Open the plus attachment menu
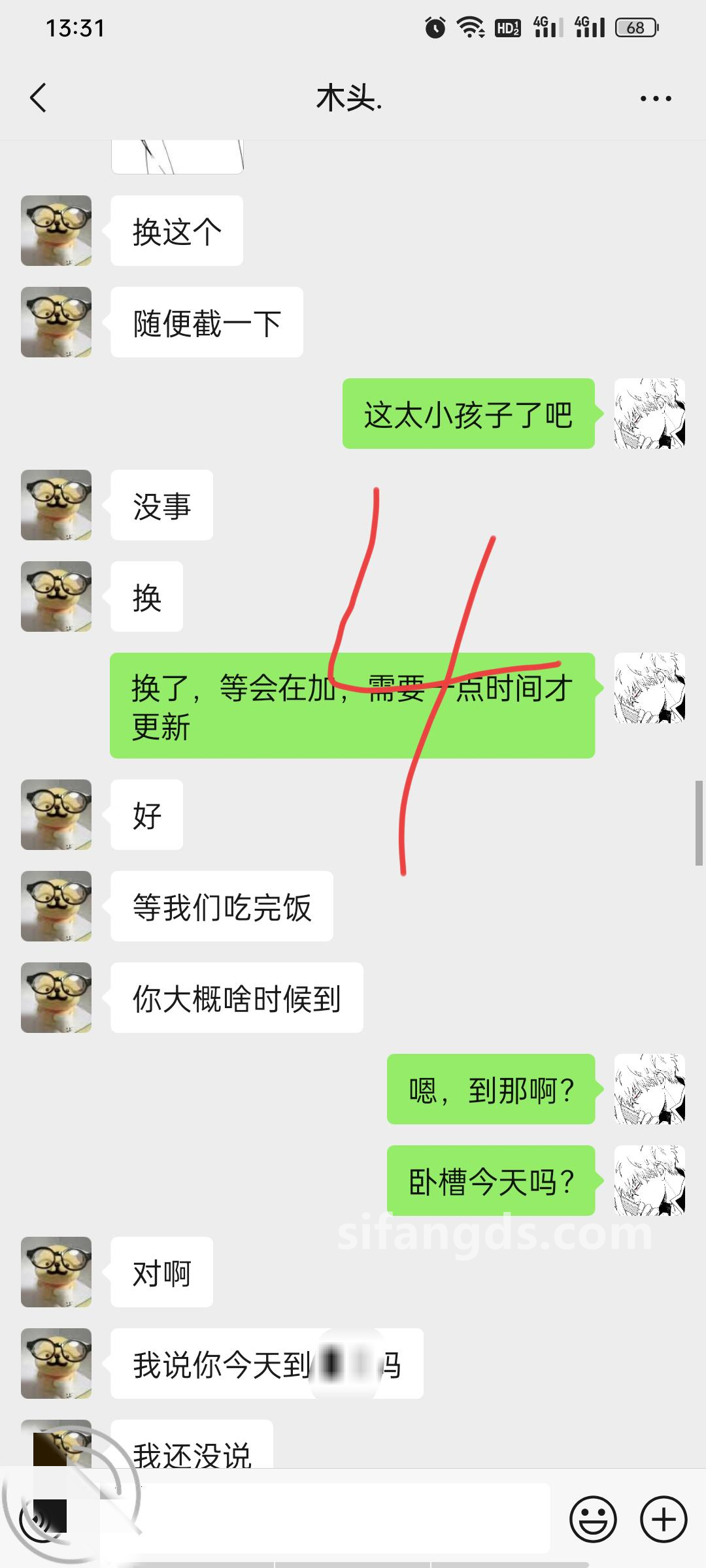Viewport: 706px width, 1568px height. point(664,1518)
